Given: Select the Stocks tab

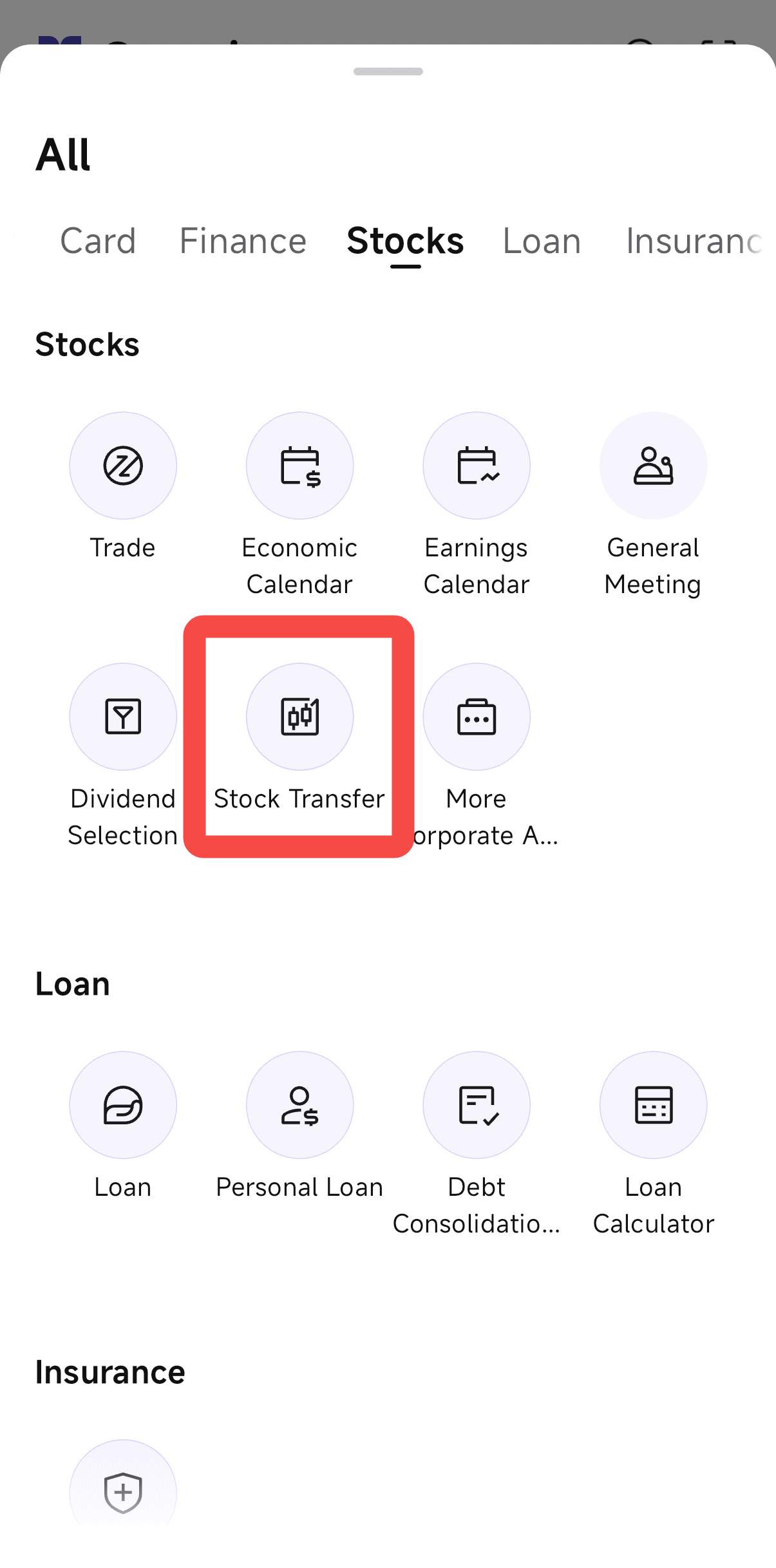Looking at the screenshot, I should [x=405, y=241].
